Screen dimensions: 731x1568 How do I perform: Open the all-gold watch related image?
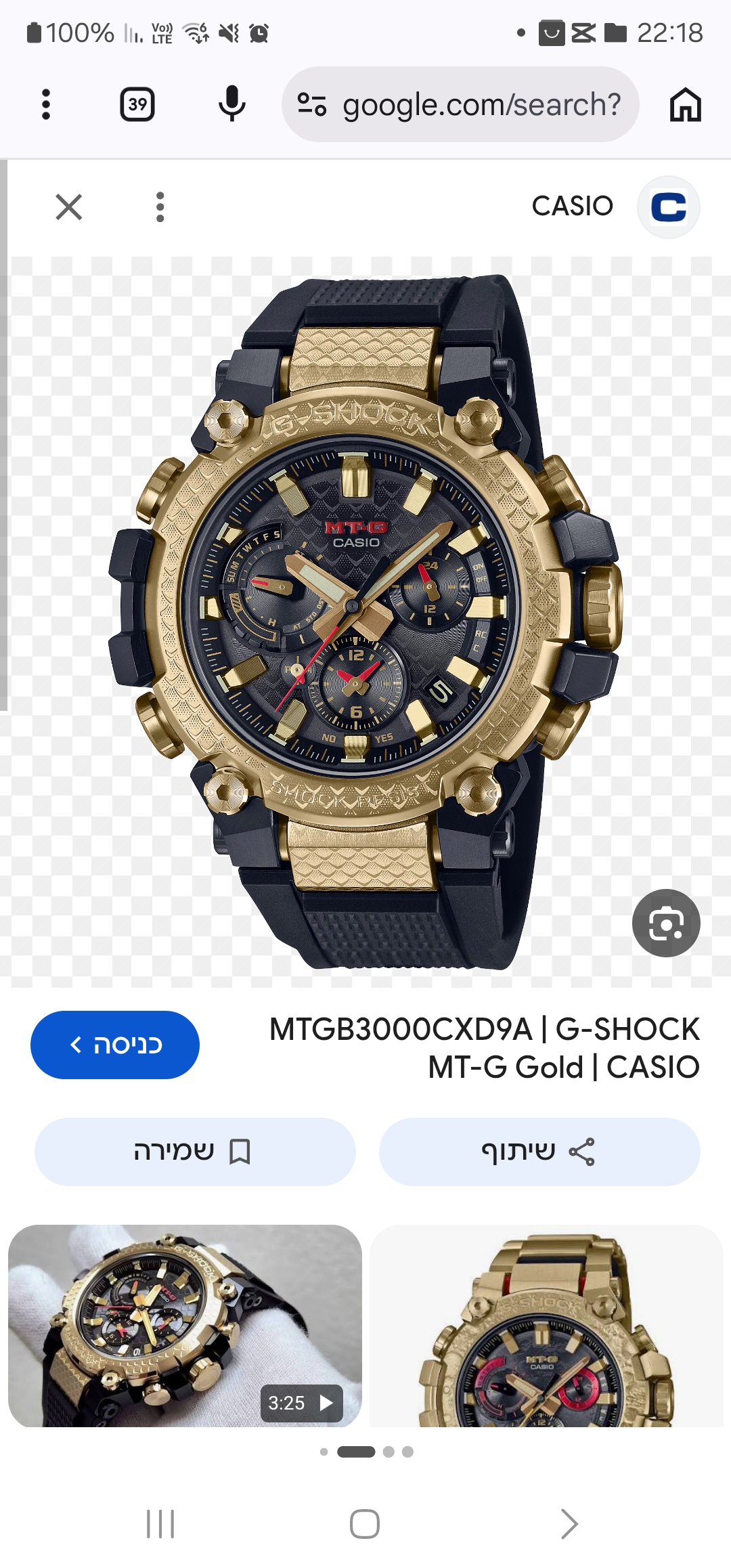(x=546, y=1325)
